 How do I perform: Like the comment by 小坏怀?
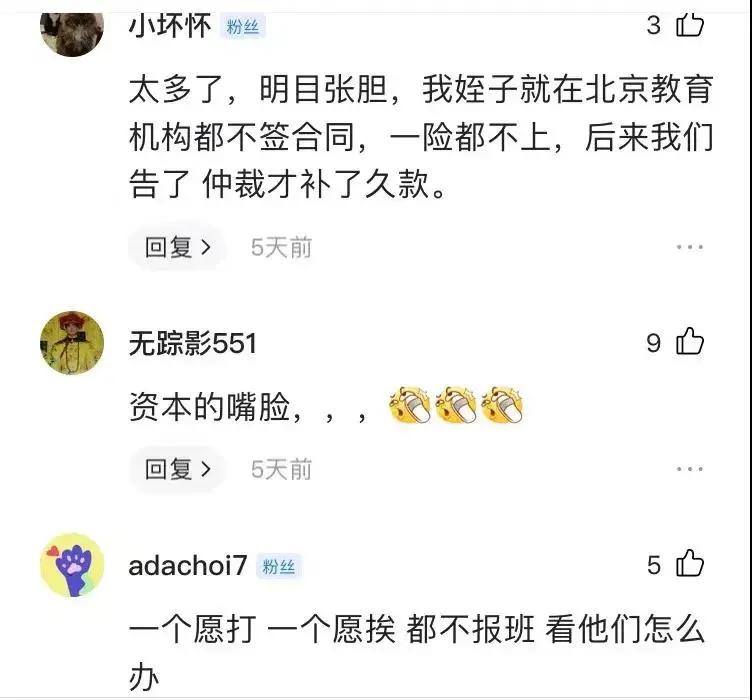click(x=690, y=25)
